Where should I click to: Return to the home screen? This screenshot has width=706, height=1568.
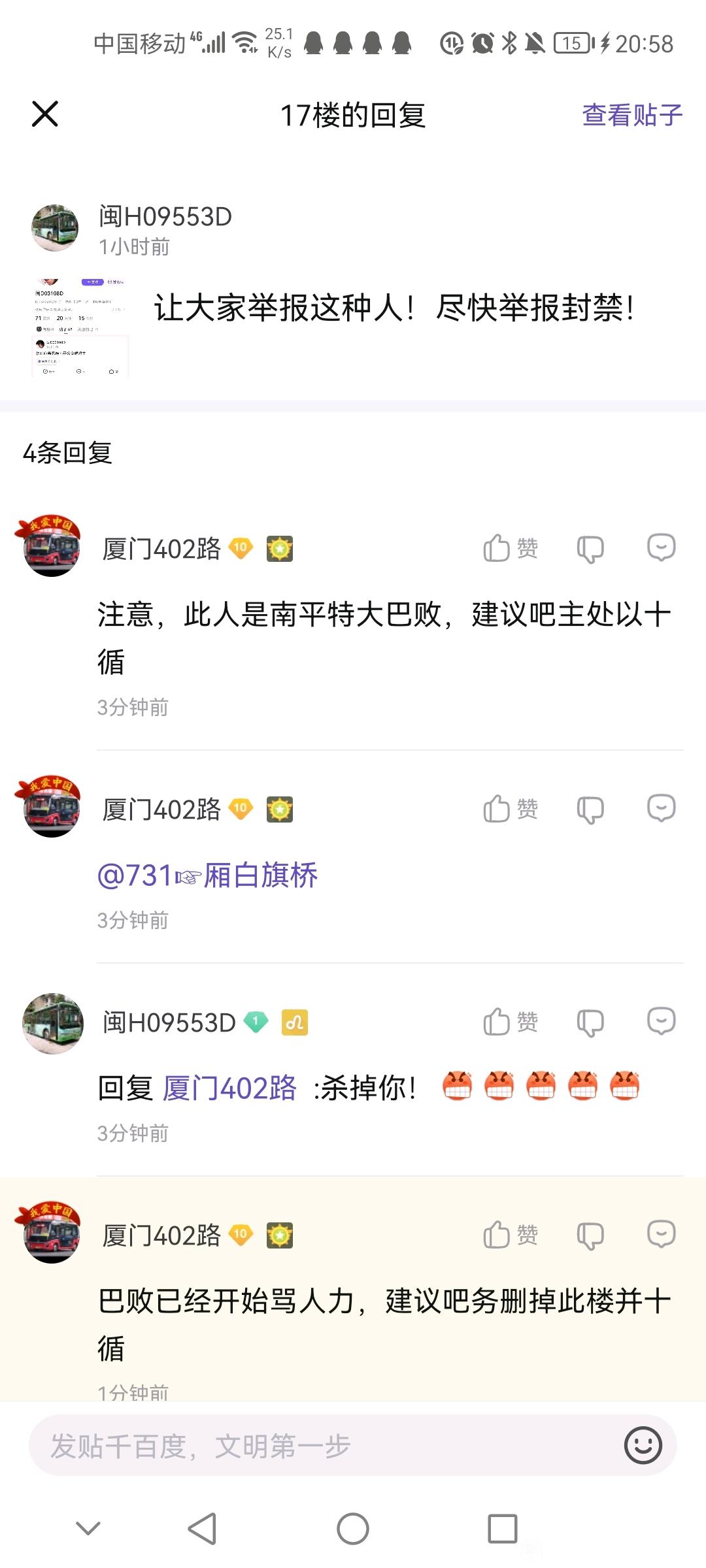[x=353, y=1529]
